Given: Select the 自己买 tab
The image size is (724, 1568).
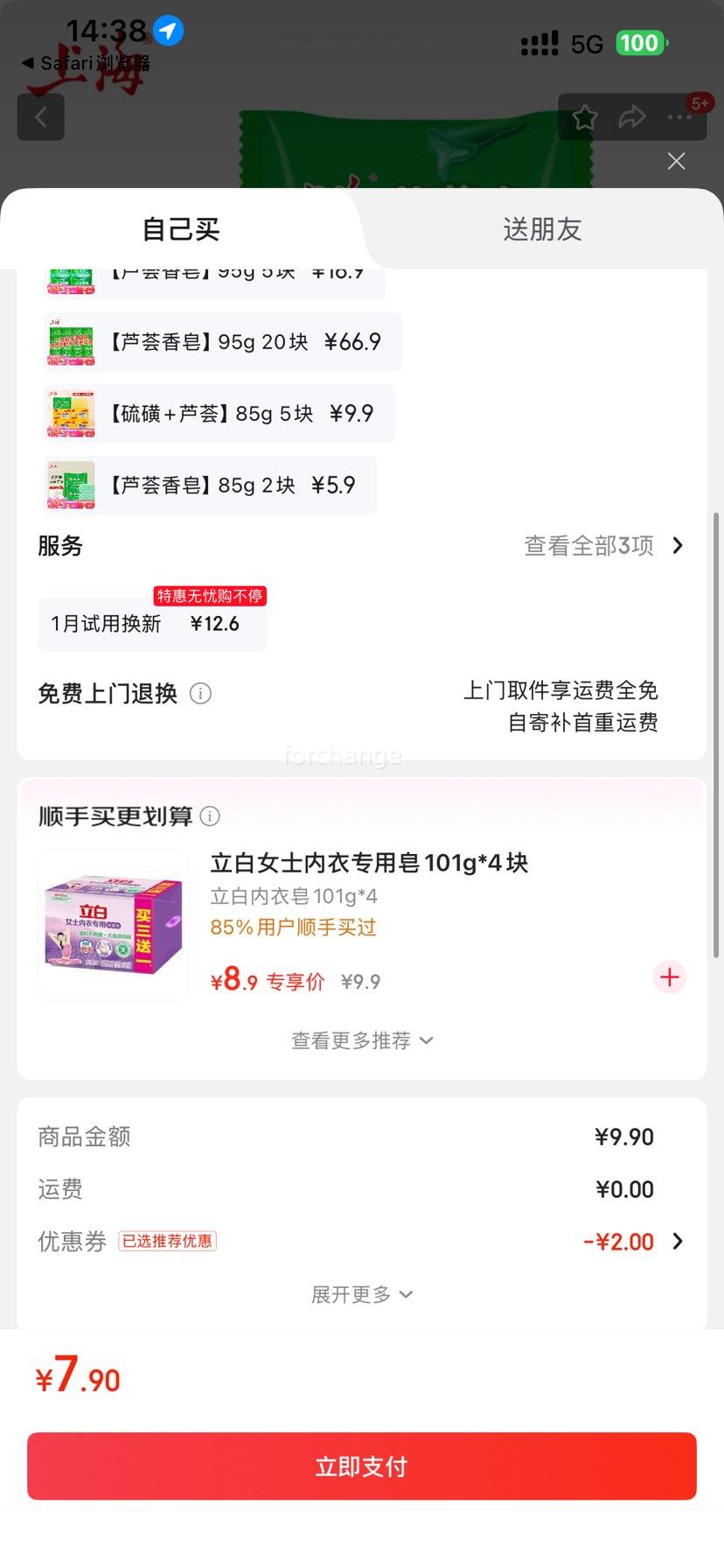Looking at the screenshot, I should (181, 229).
